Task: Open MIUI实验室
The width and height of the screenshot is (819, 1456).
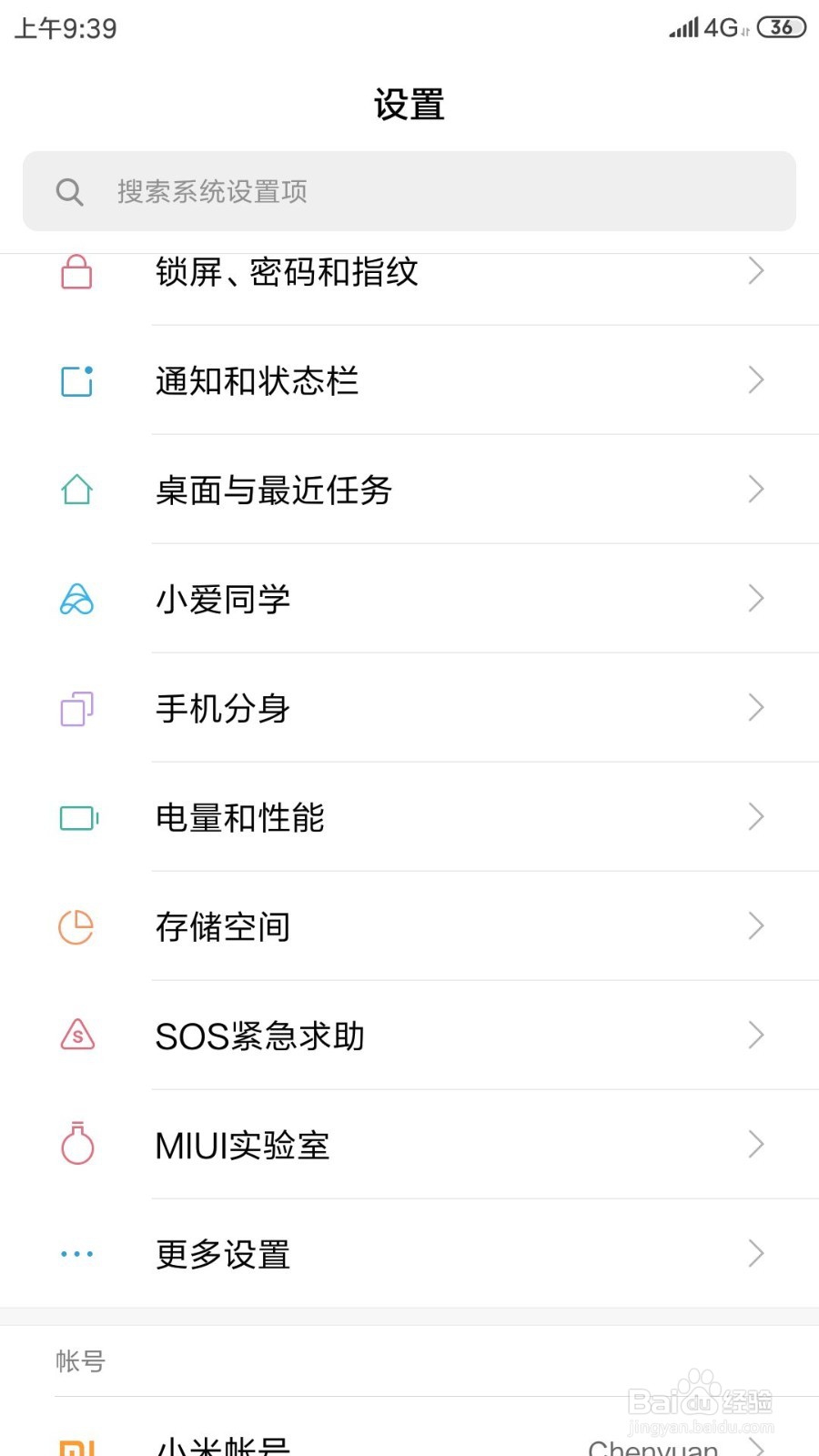Action: (409, 1145)
